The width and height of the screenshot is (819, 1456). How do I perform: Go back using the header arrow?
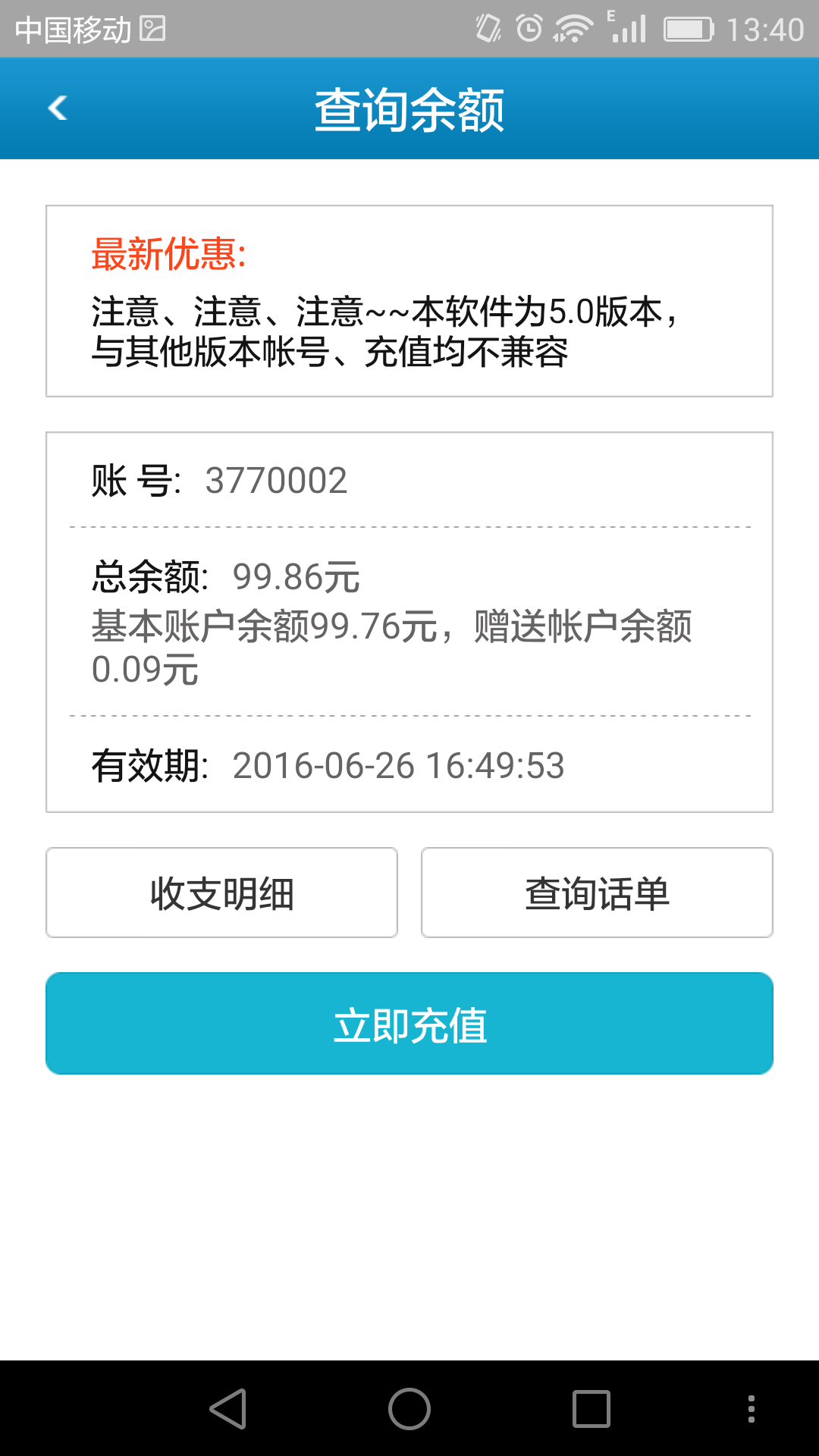[58, 108]
